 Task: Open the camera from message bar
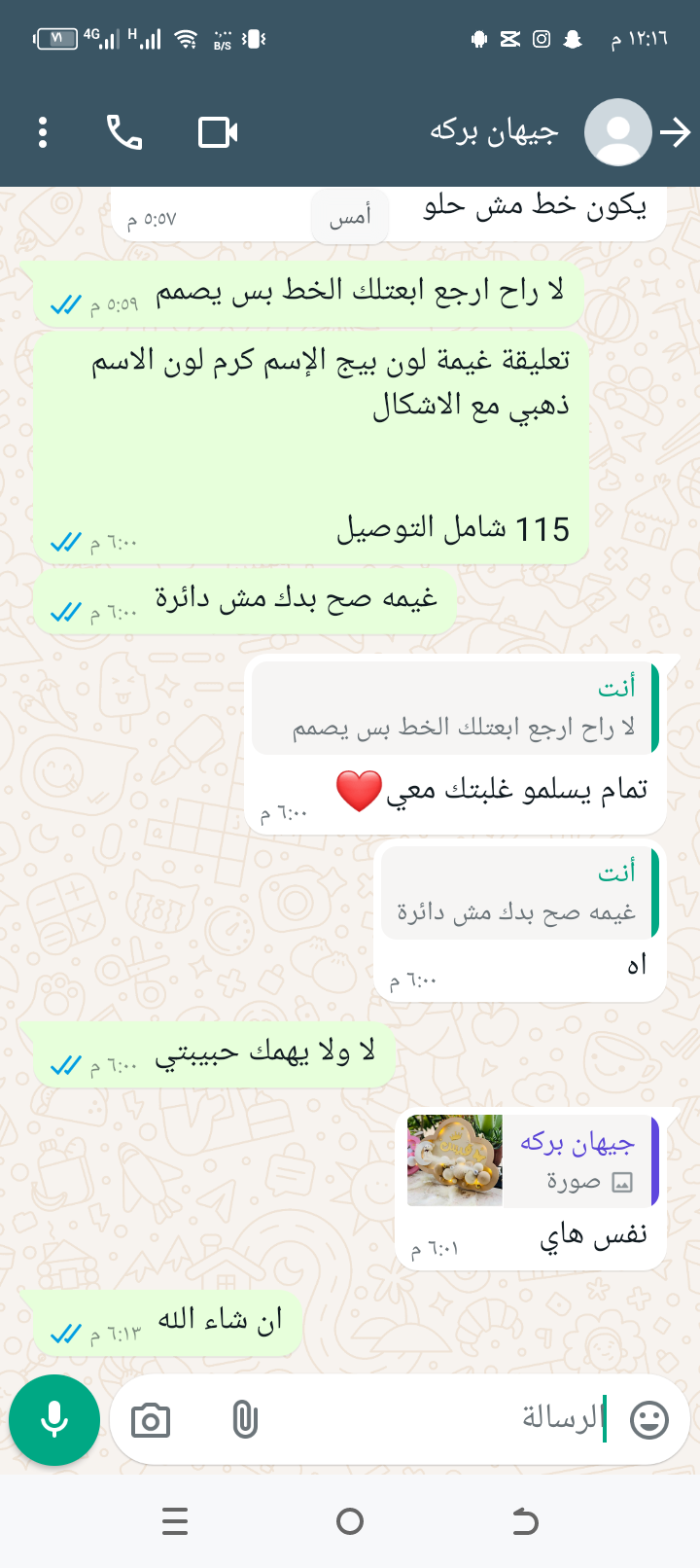pos(151,1421)
